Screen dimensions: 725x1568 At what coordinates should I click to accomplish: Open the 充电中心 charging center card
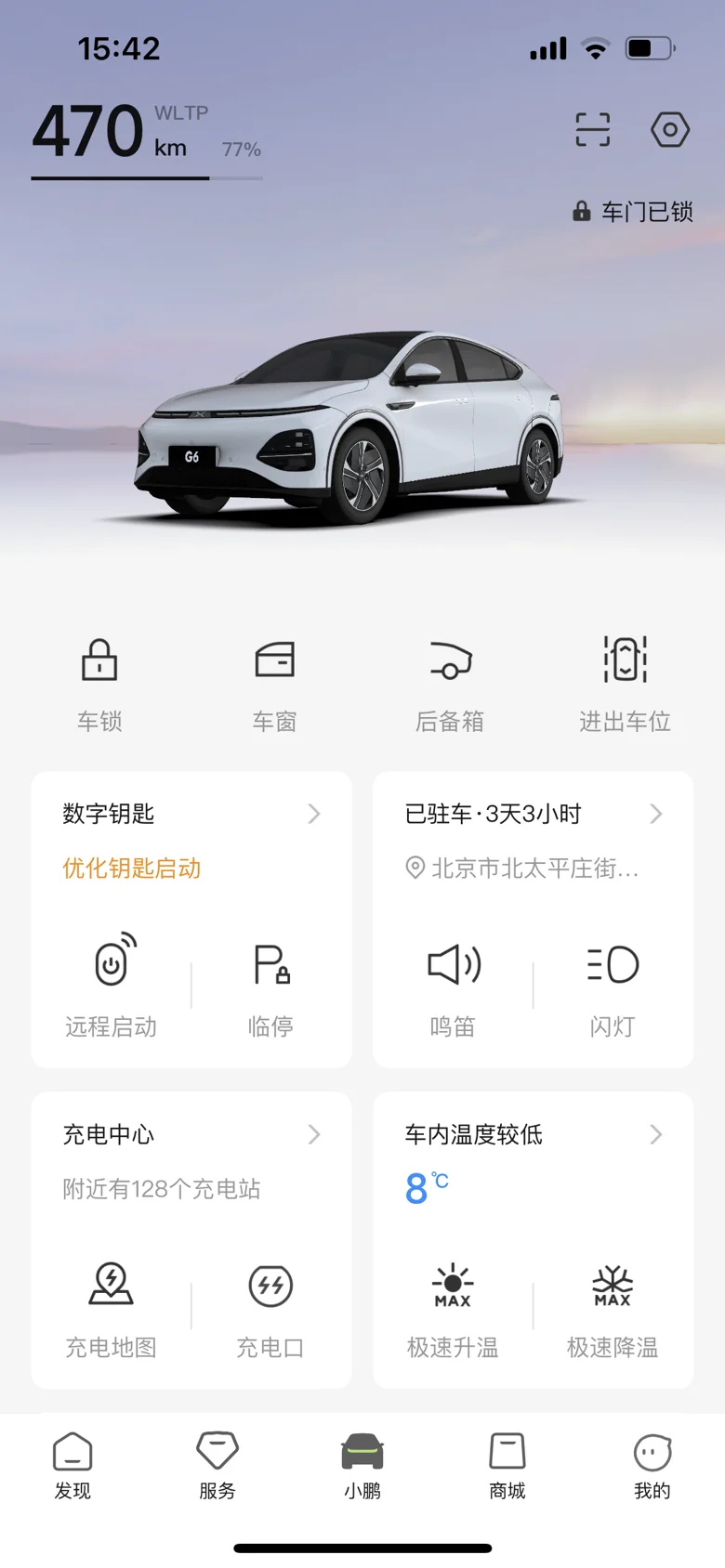[x=191, y=1135]
